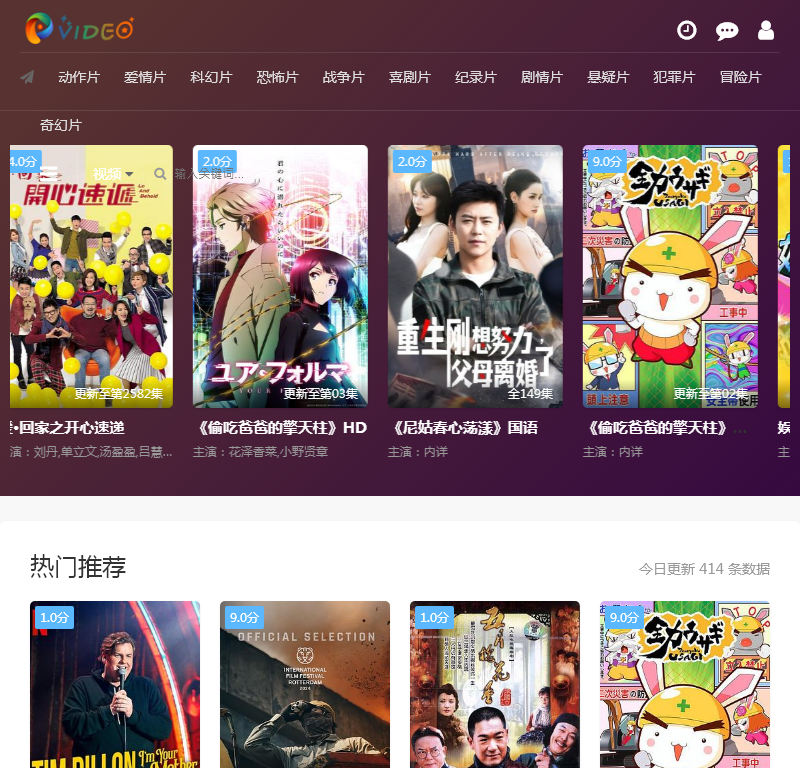Image resolution: width=800 pixels, height=768 pixels.
Task: Browse the 科幻片 category
Action: (x=211, y=77)
